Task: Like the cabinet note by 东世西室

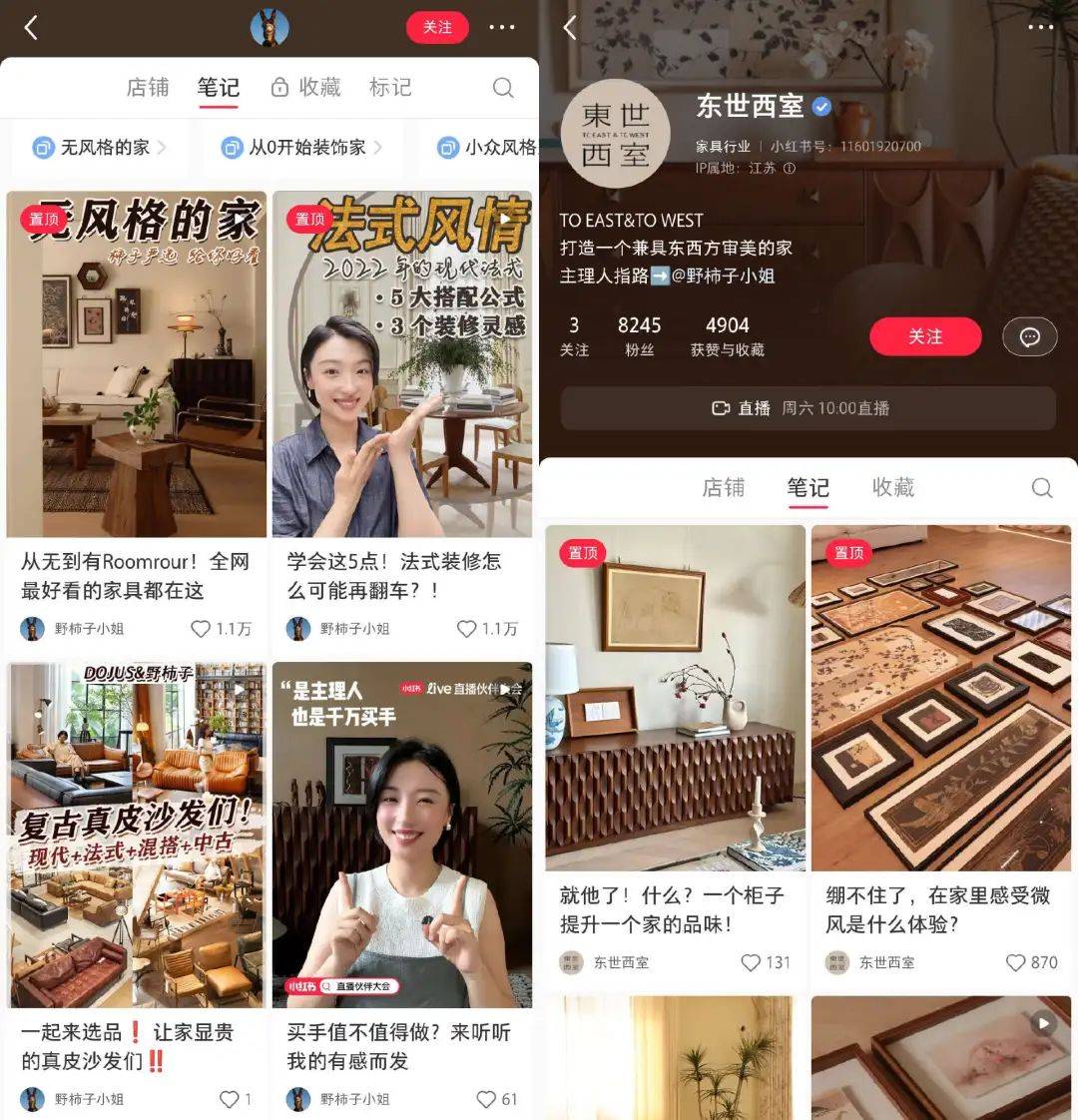Action: coord(751,963)
